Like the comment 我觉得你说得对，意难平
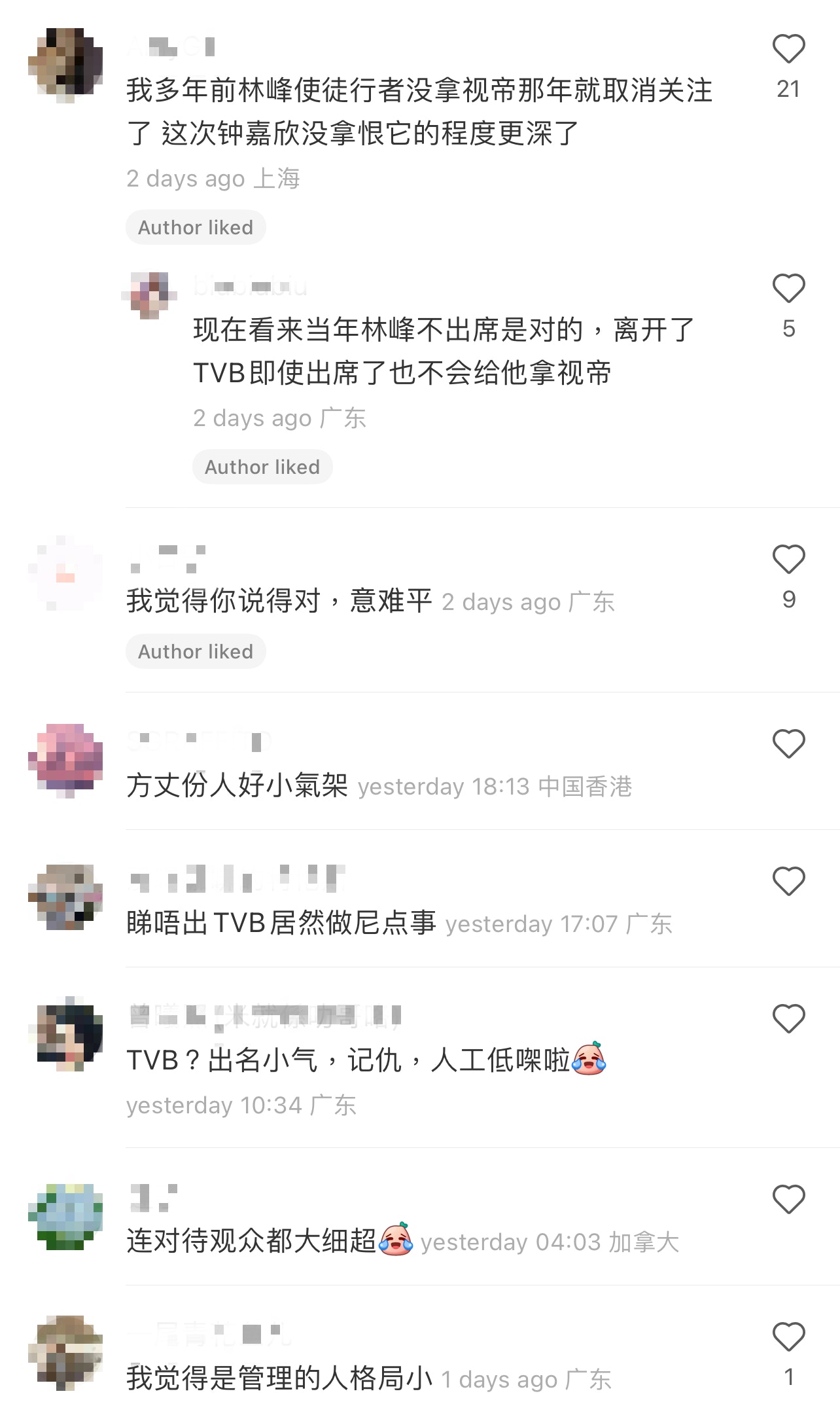Screen dimensions: 840x1419 tap(788, 560)
